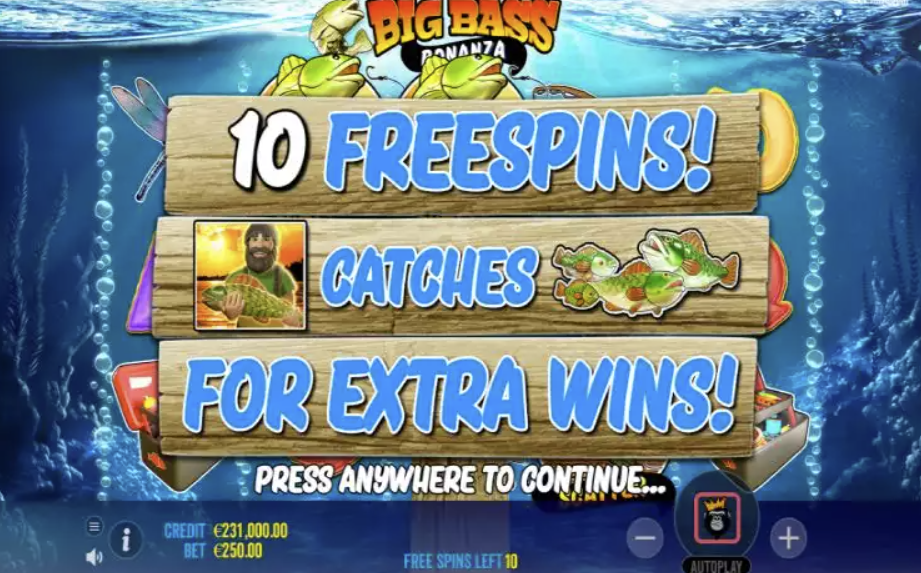Open the hamburger menu icon
921x573 pixels.
click(x=94, y=526)
